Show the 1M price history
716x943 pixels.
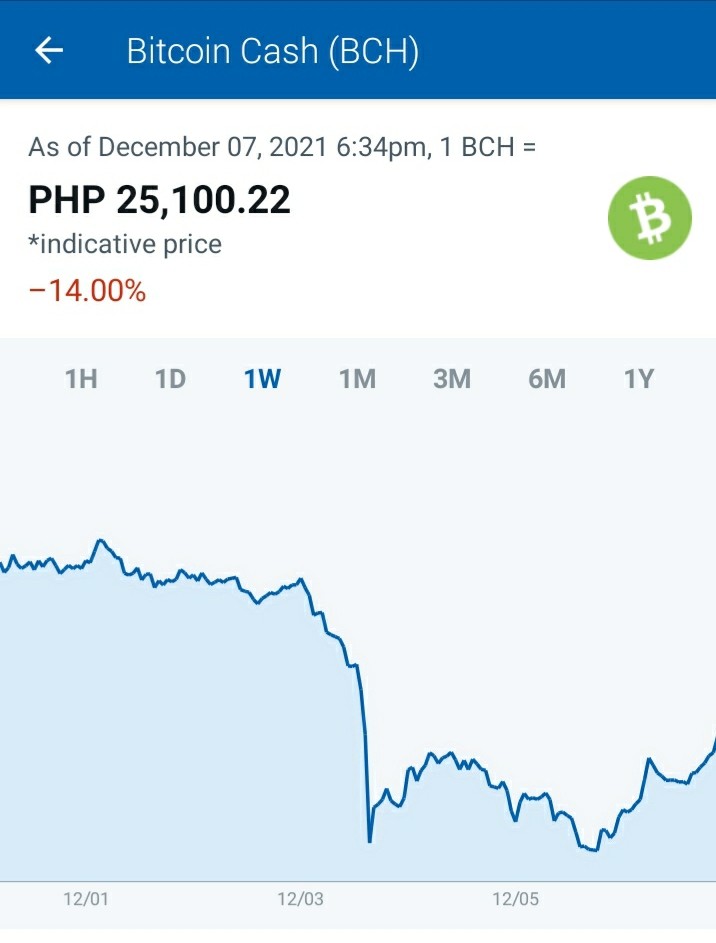point(358,379)
